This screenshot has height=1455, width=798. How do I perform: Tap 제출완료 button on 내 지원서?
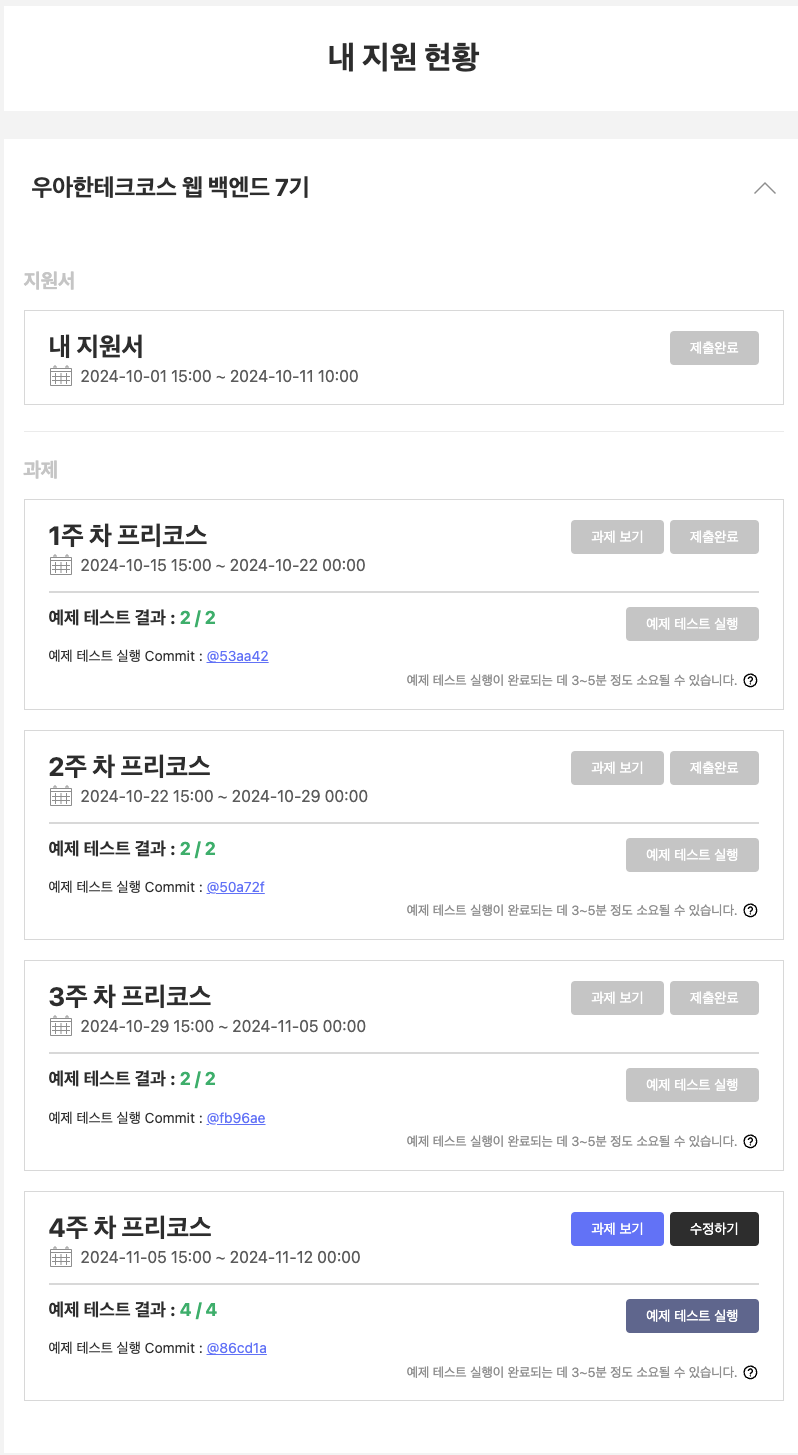coord(714,348)
